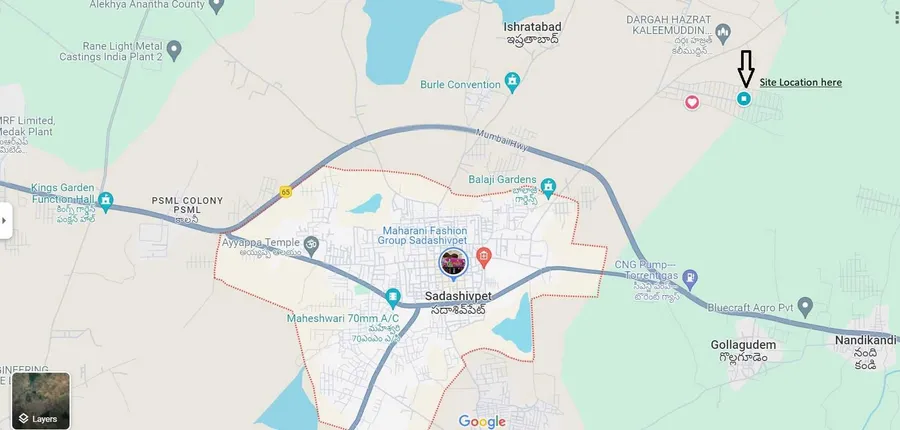Expand the collapsed side panel arrow
900x430 pixels.
(x=5, y=220)
